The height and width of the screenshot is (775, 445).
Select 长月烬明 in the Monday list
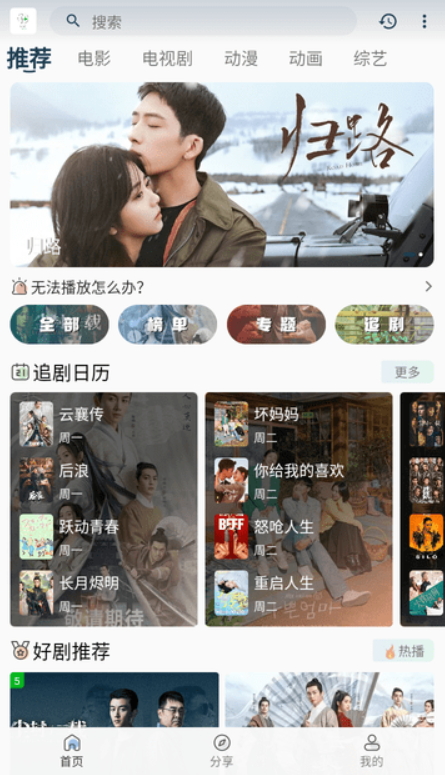(x=89, y=583)
